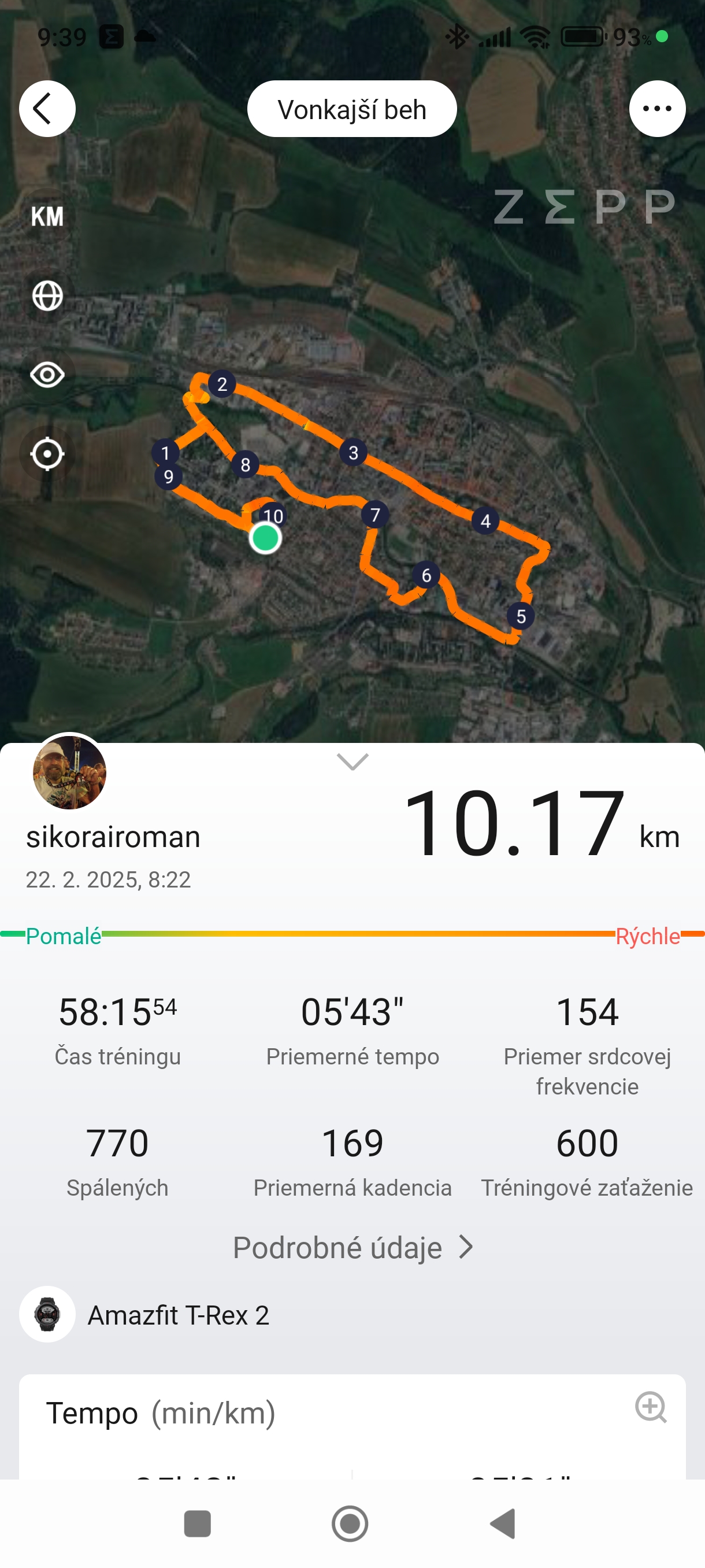Open recent apps from the navigation bar
The height and width of the screenshot is (1568, 705).
pos(197,1523)
